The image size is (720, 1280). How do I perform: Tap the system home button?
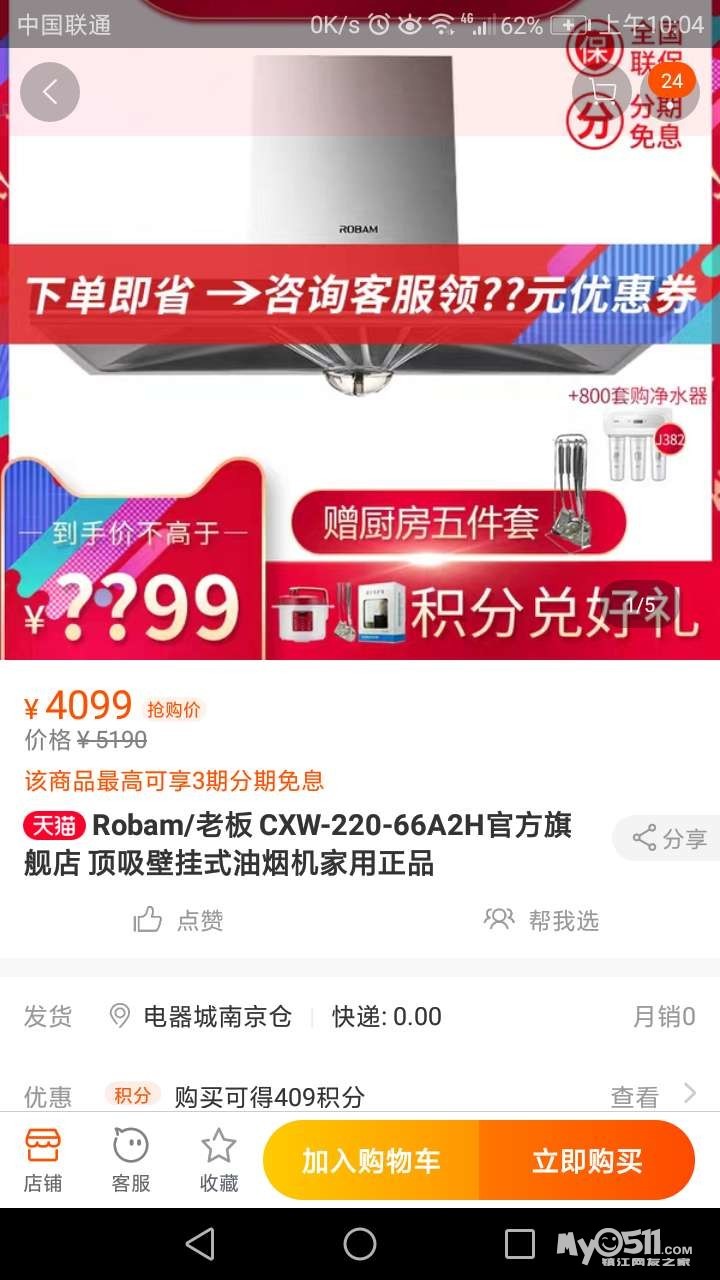point(360,1244)
